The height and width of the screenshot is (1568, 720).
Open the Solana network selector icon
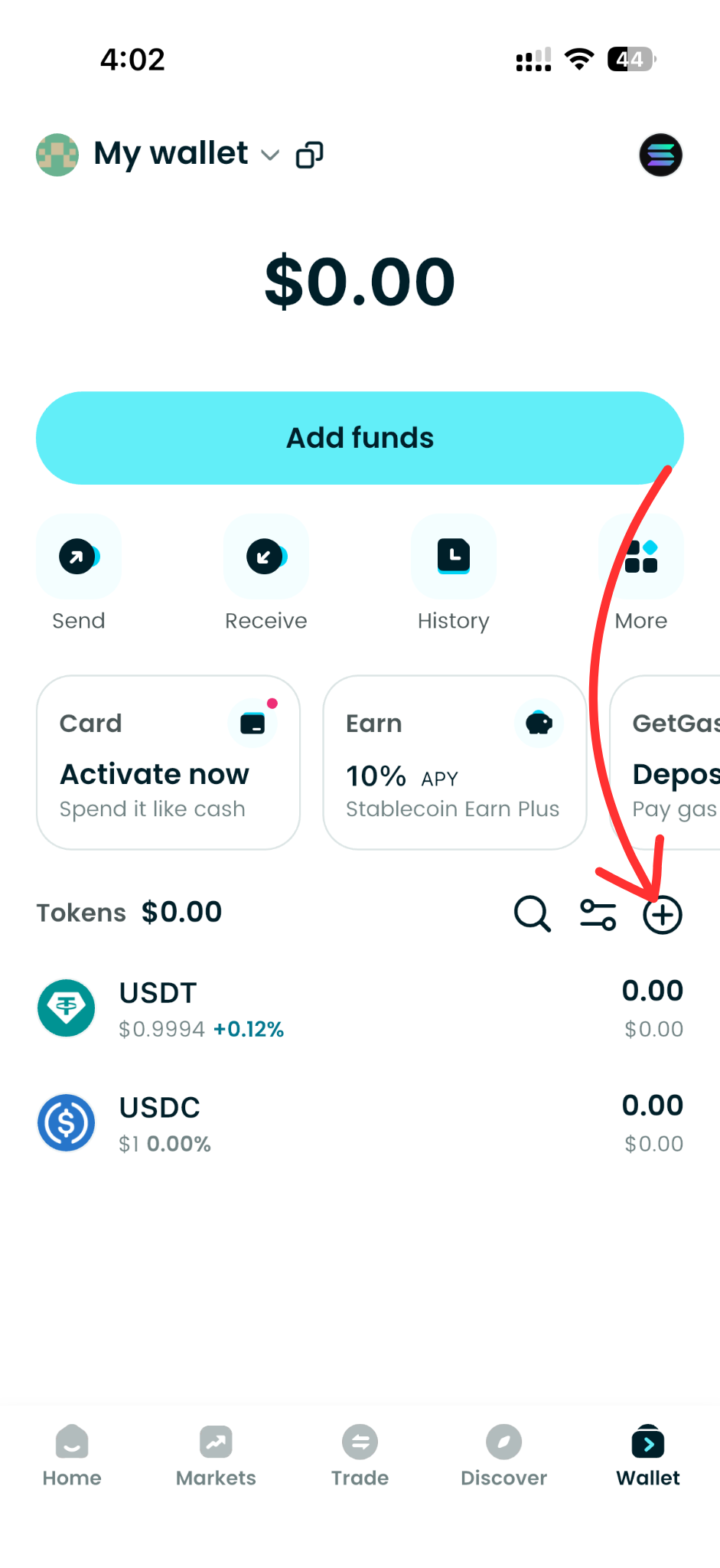[x=660, y=155]
